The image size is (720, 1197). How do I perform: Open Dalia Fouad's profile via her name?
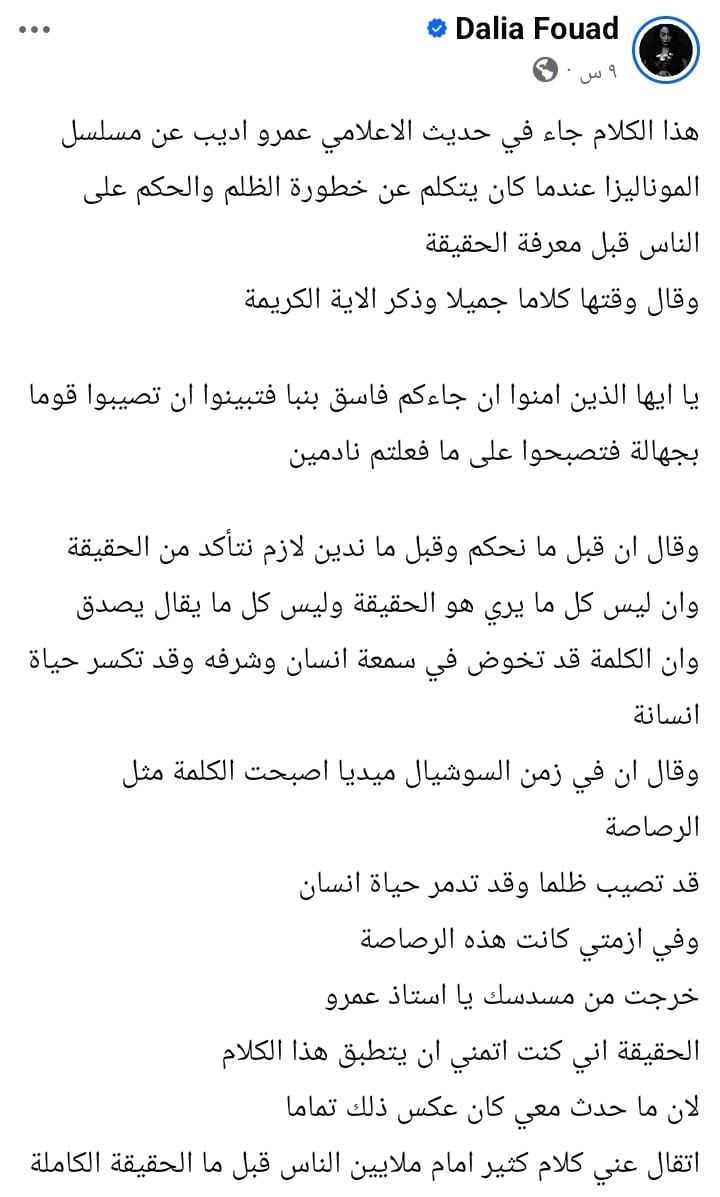[x=536, y=30]
